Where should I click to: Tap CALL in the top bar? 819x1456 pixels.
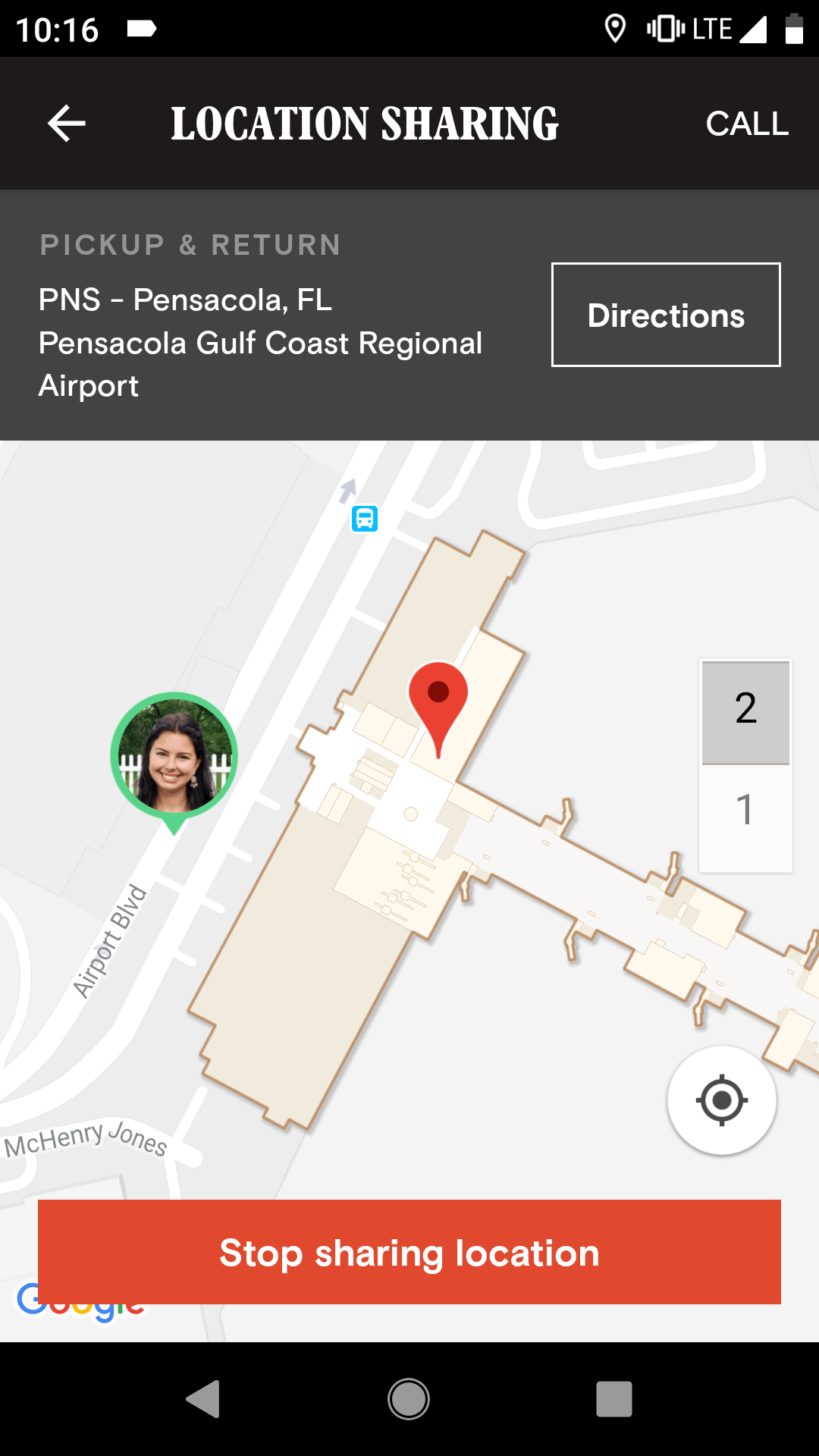click(x=747, y=124)
